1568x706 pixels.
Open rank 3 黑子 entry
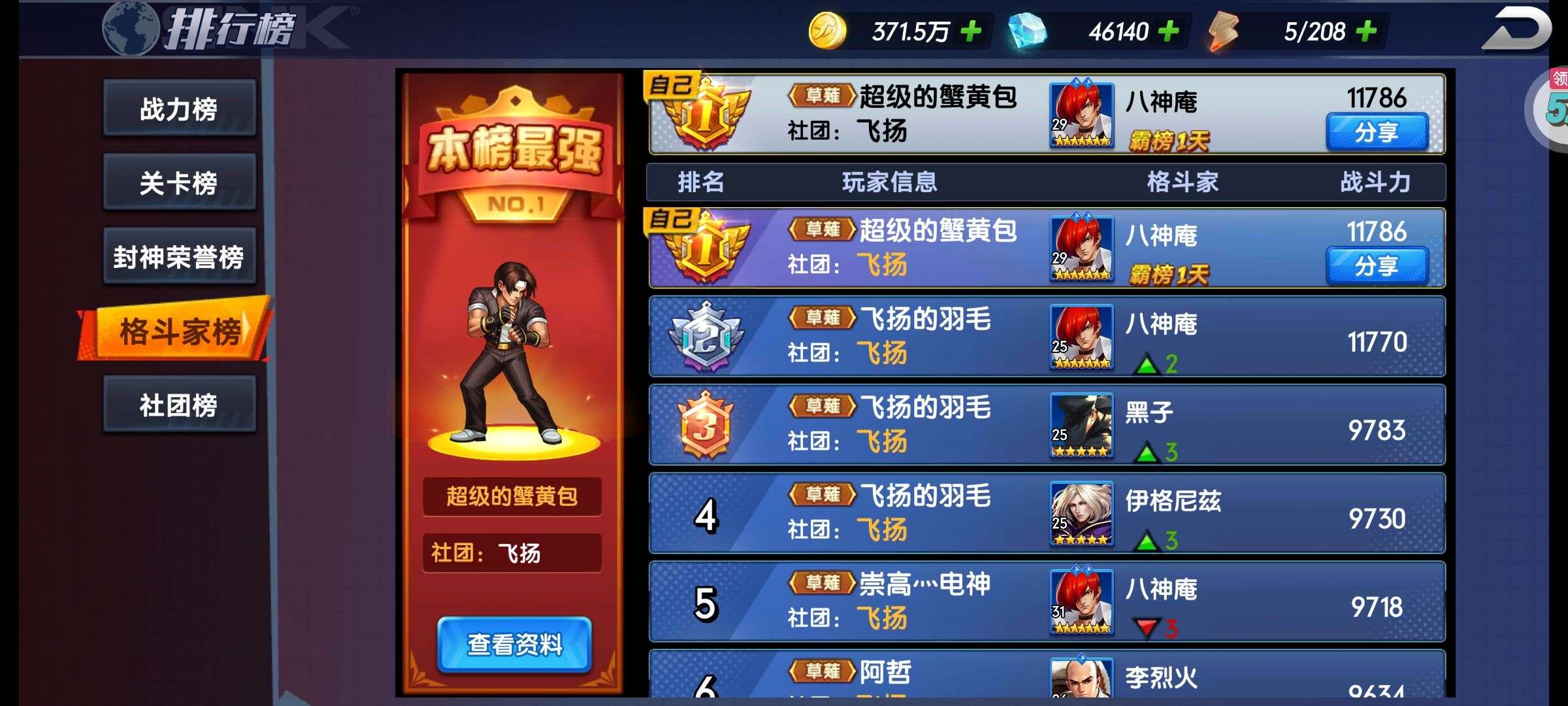1045,425
